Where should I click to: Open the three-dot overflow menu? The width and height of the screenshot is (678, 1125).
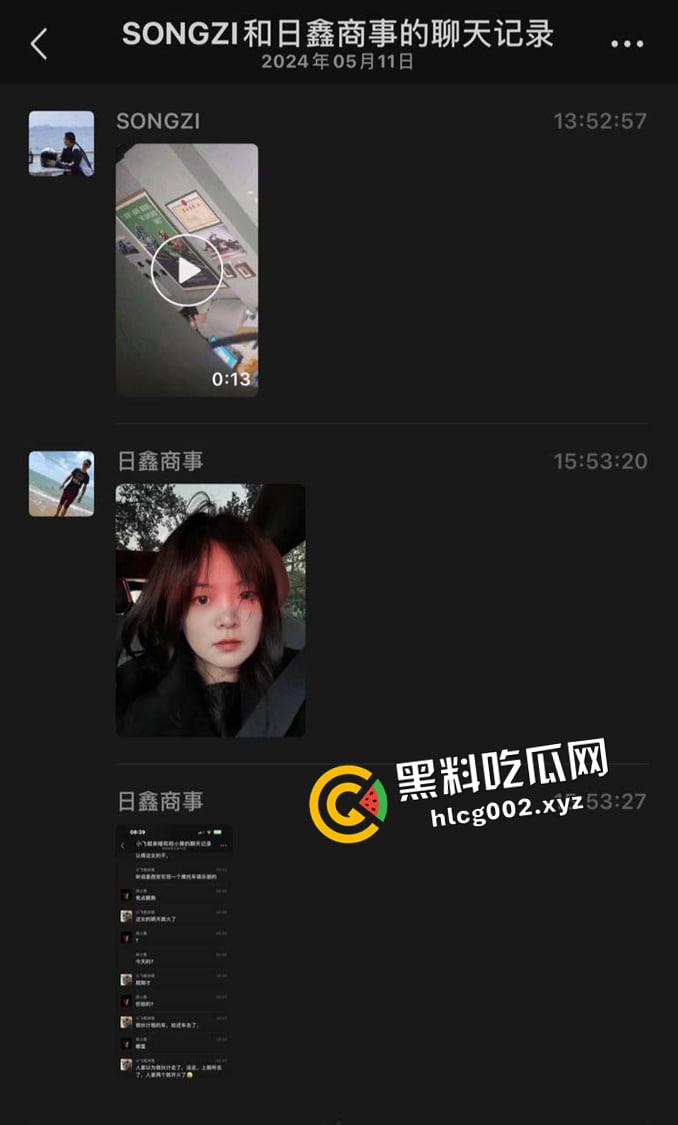click(627, 44)
